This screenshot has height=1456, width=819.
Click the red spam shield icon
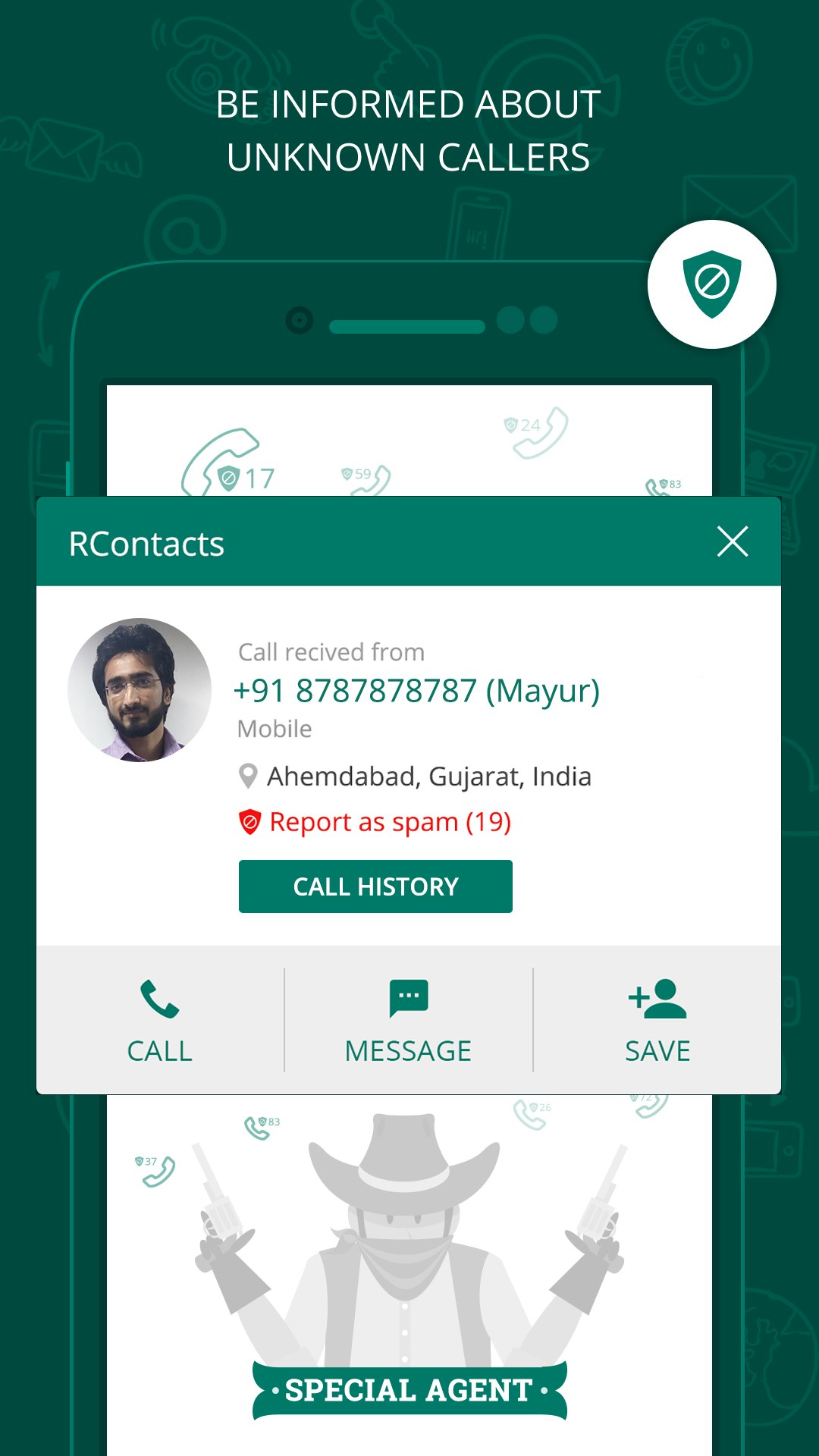point(249,821)
